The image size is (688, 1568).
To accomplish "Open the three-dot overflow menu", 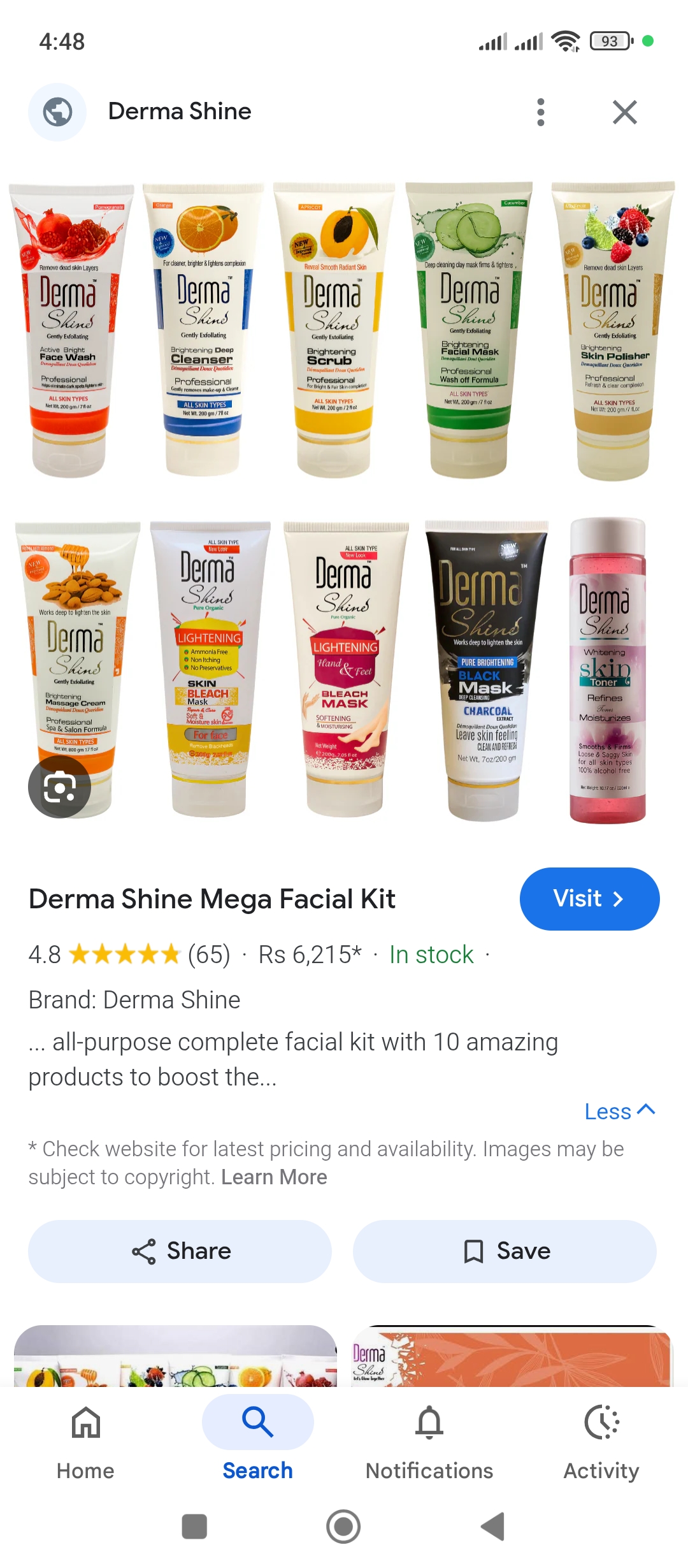I will click(541, 112).
